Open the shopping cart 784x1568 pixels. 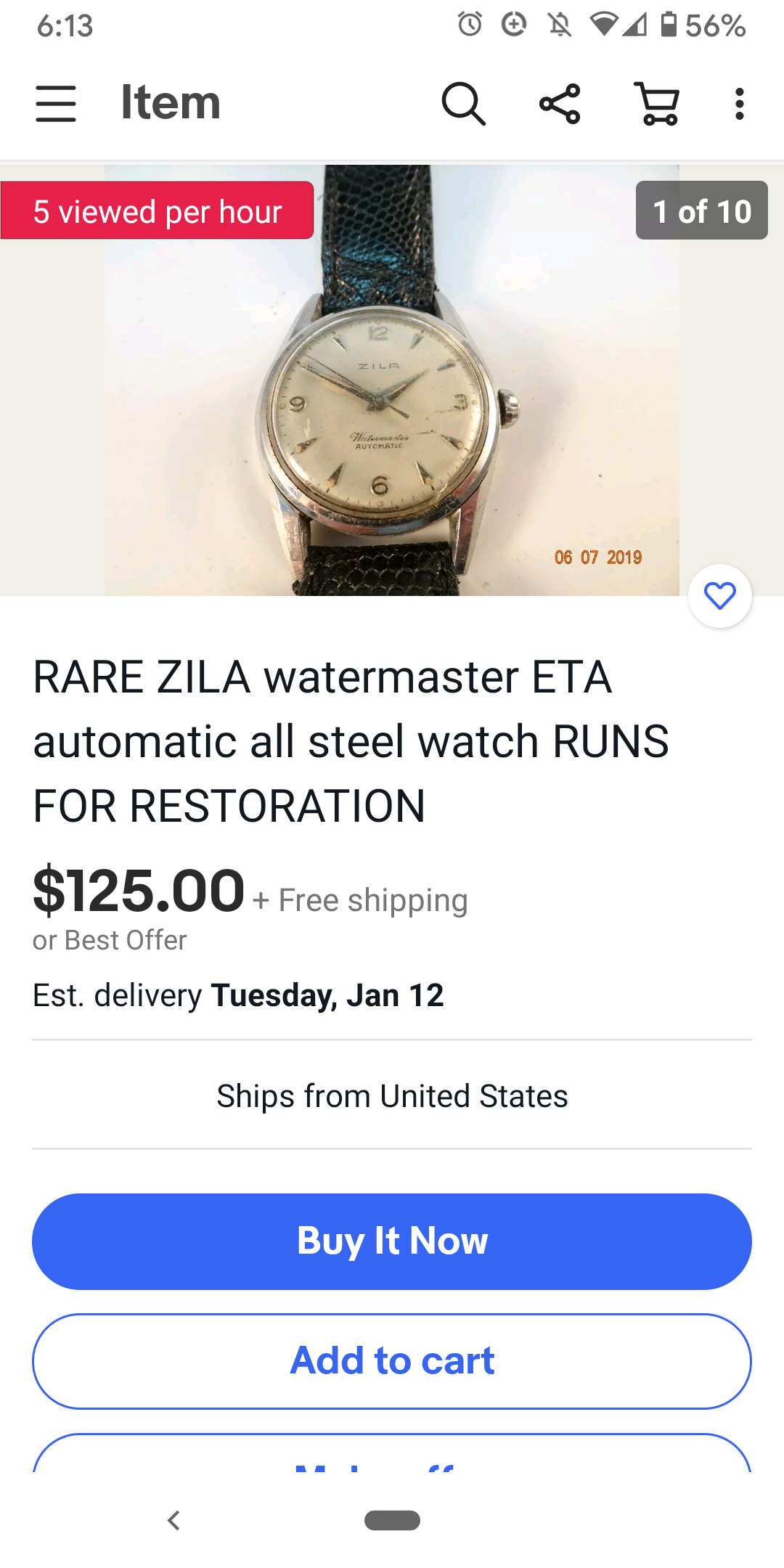[658, 104]
